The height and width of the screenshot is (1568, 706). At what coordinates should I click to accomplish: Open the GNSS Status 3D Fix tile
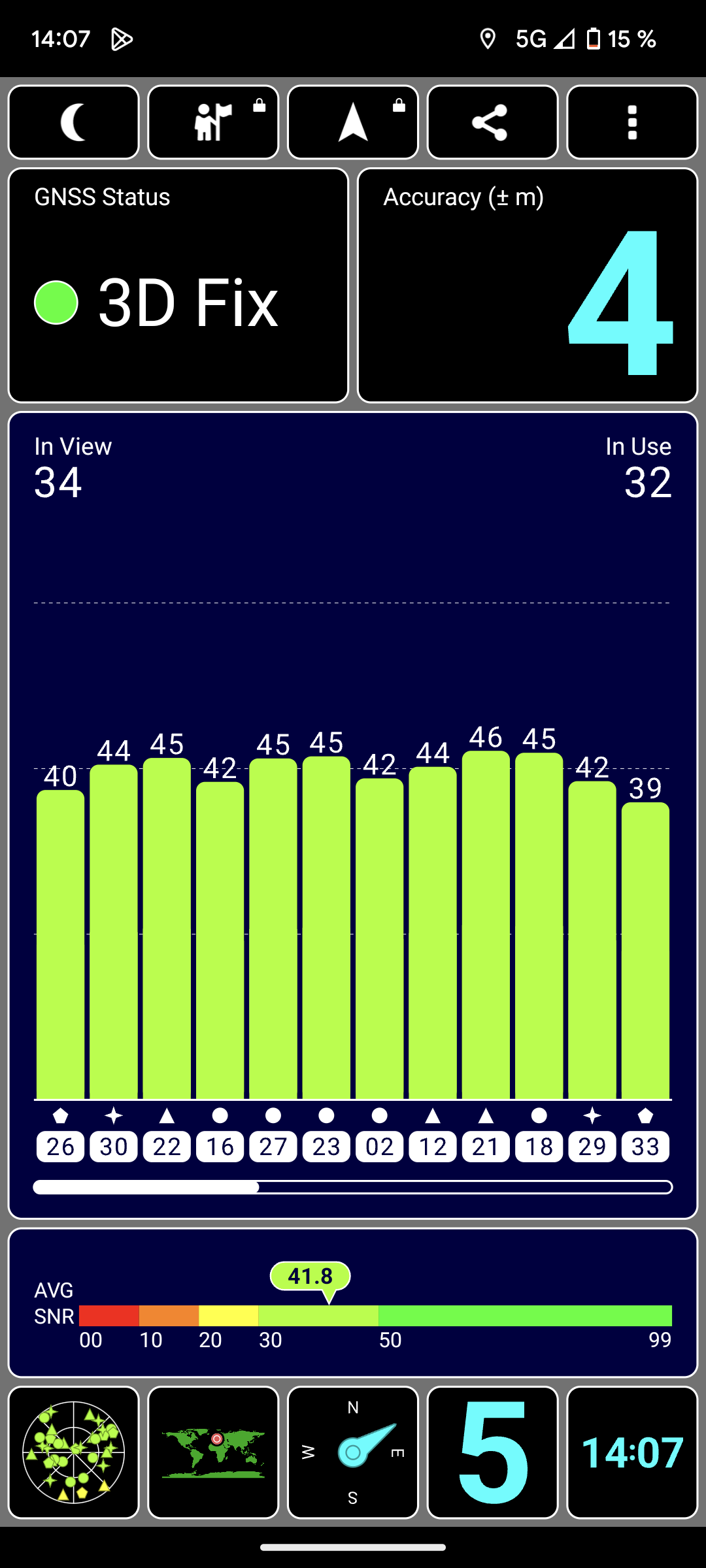[178, 286]
